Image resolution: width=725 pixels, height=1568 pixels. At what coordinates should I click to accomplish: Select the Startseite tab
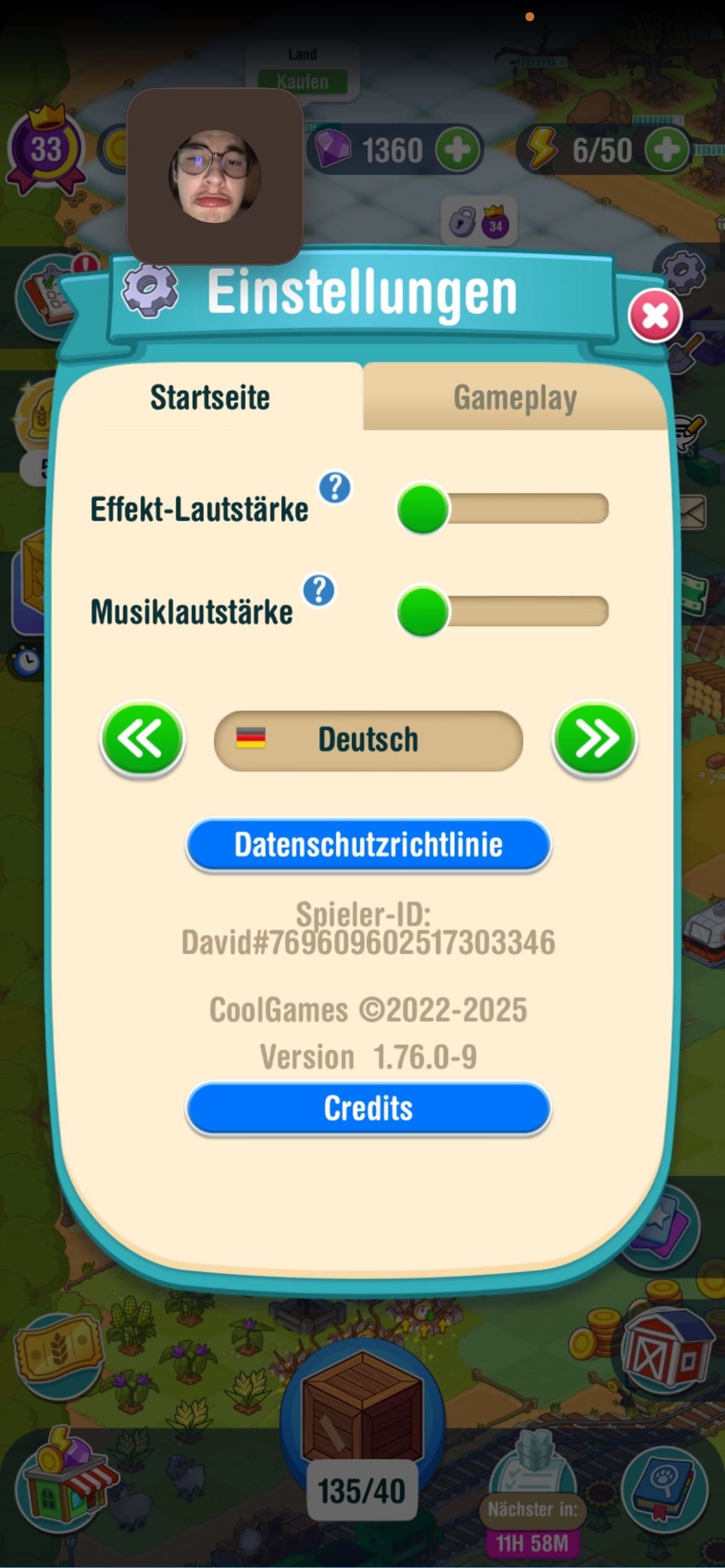click(210, 398)
